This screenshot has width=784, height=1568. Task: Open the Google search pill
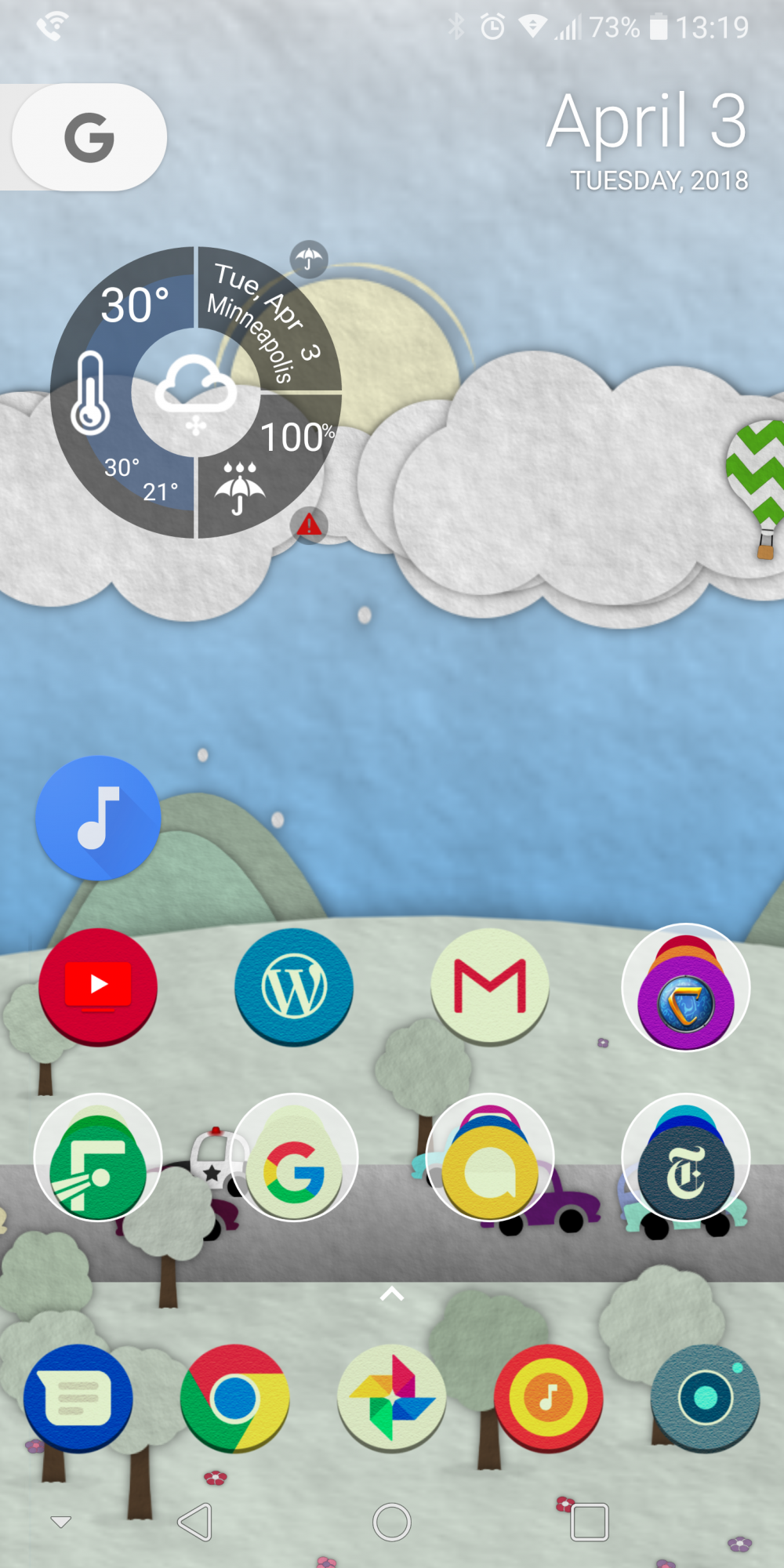pos(89,137)
